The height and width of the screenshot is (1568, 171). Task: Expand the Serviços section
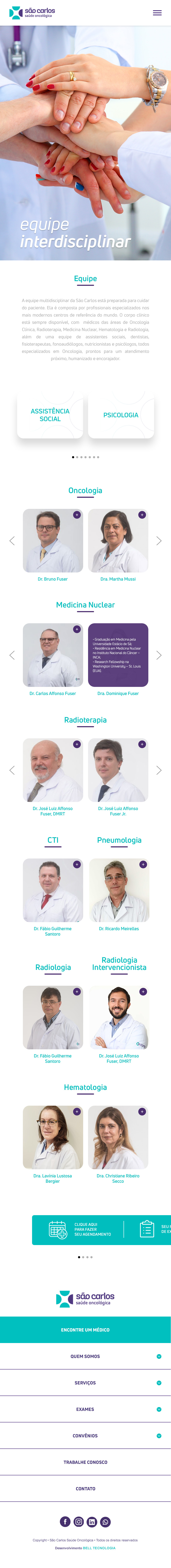point(159,1383)
